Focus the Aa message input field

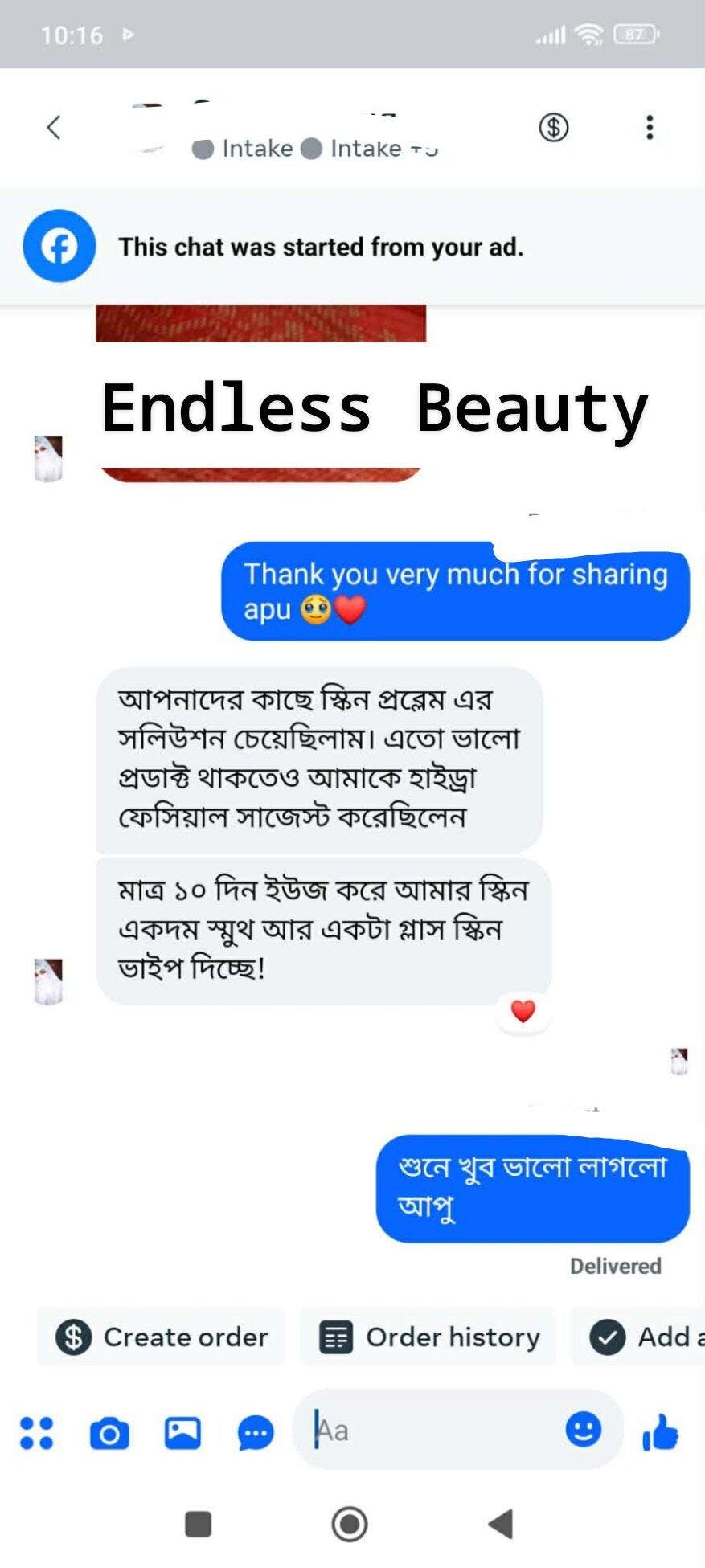434,1431
